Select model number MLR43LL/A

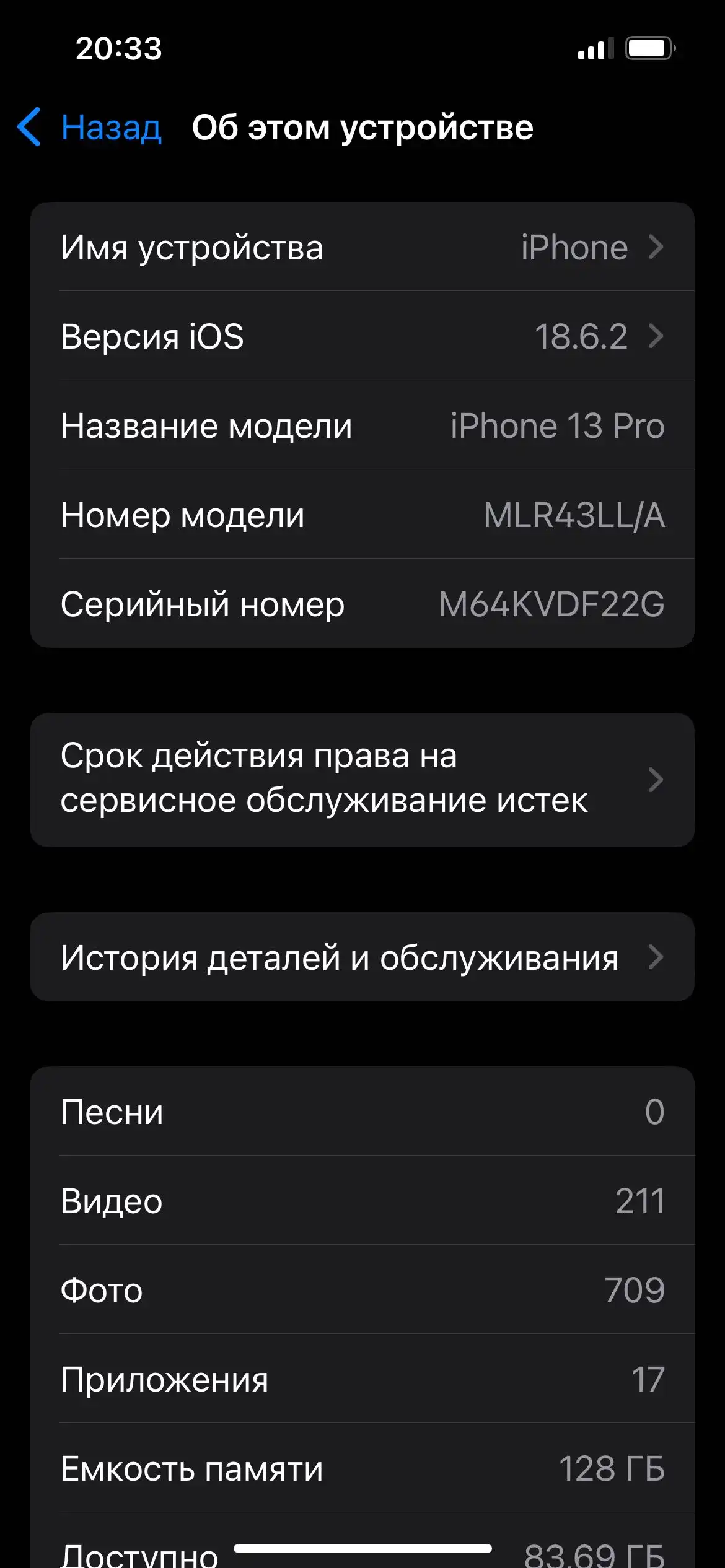coord(362,515)
